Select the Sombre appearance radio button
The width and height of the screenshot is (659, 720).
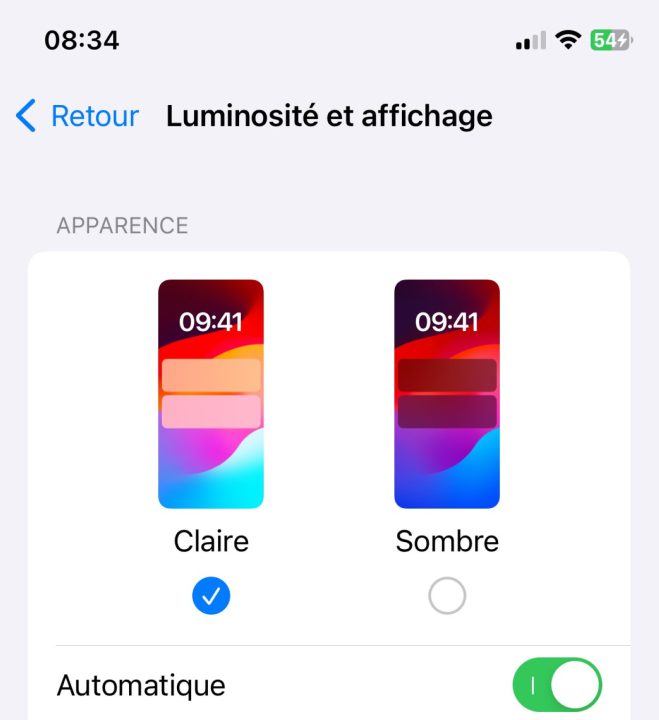(447, 597)
